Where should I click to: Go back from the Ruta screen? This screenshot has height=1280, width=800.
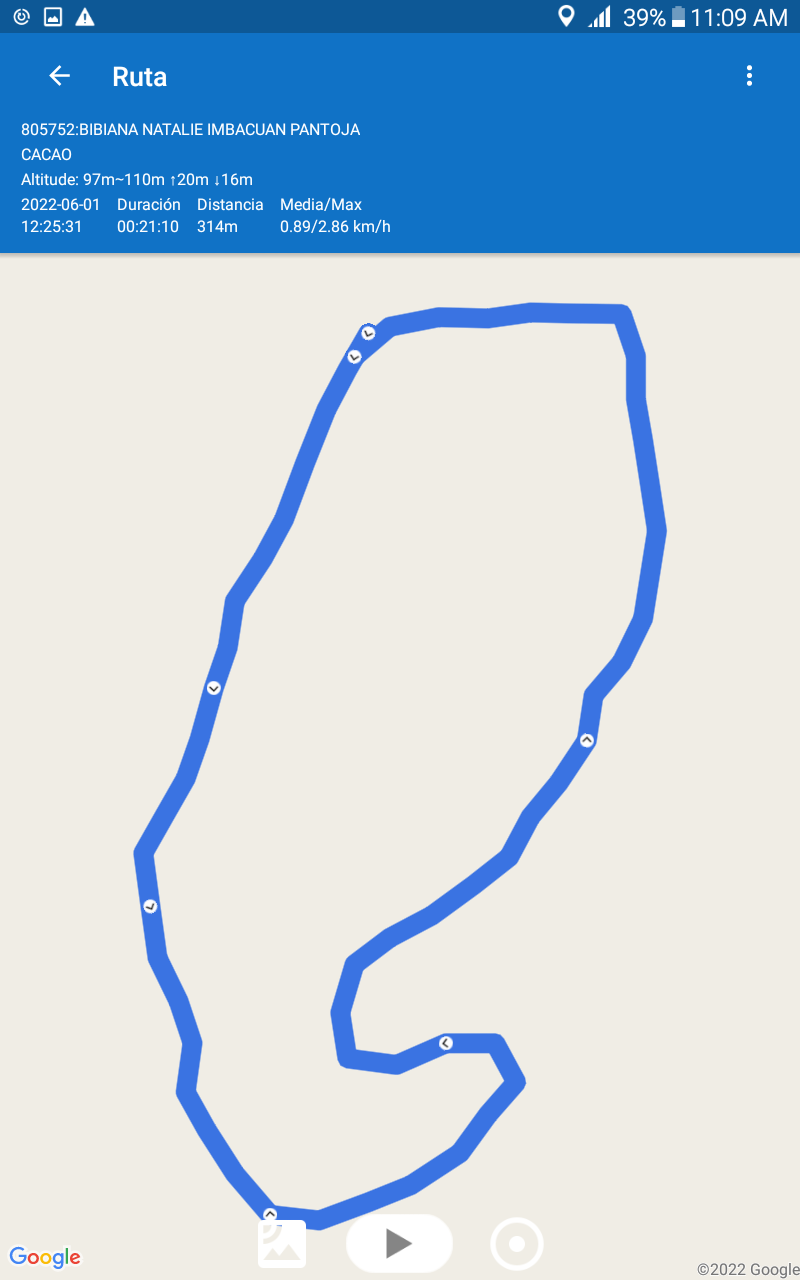pos(59,76)
